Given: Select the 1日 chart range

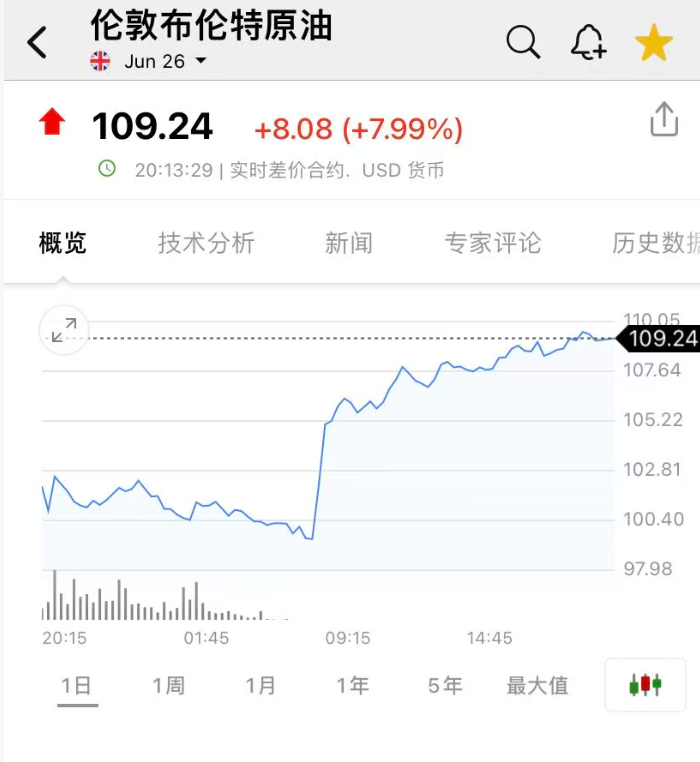Looking at the screenshot, I should coord(77,685).
